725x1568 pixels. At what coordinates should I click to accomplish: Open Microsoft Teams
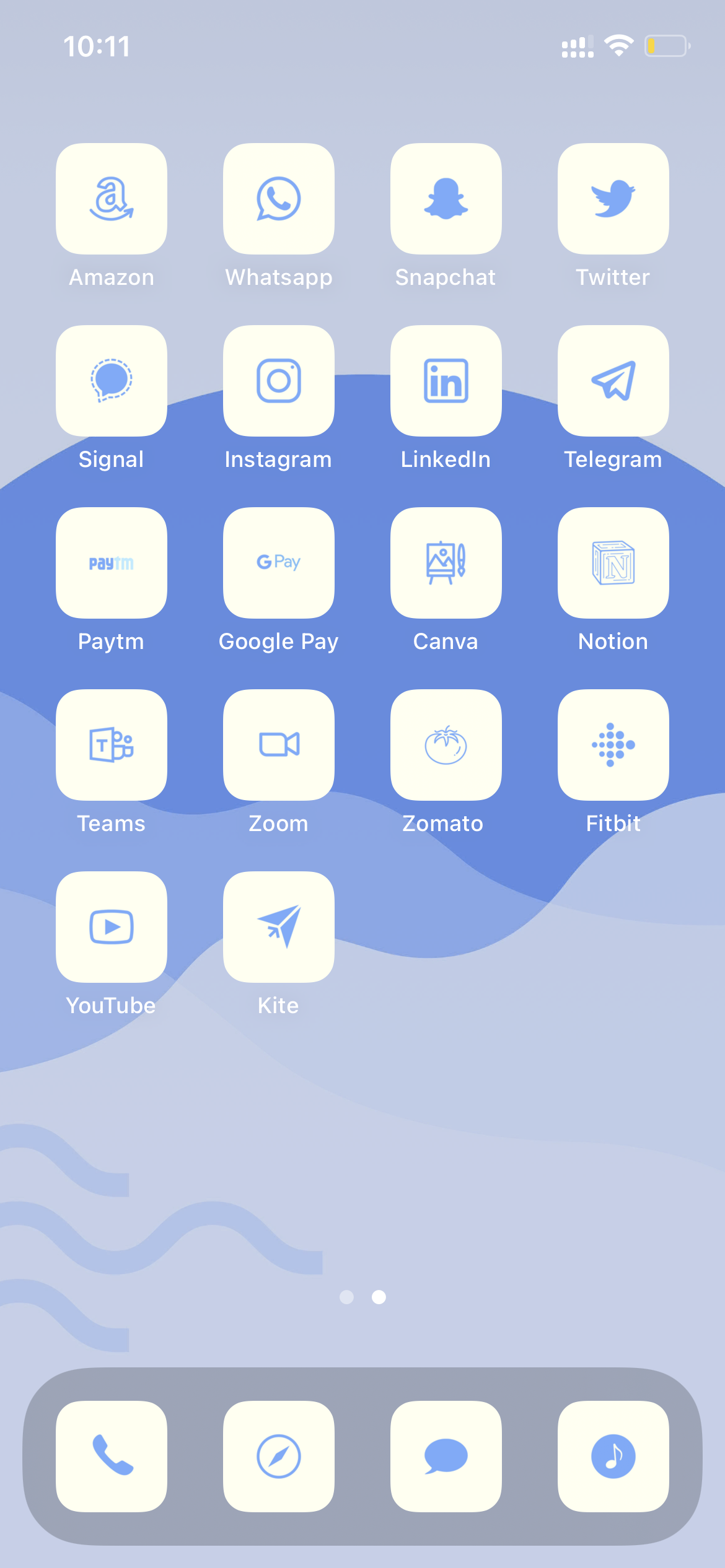pyautogui.click(x=111, y=744)
